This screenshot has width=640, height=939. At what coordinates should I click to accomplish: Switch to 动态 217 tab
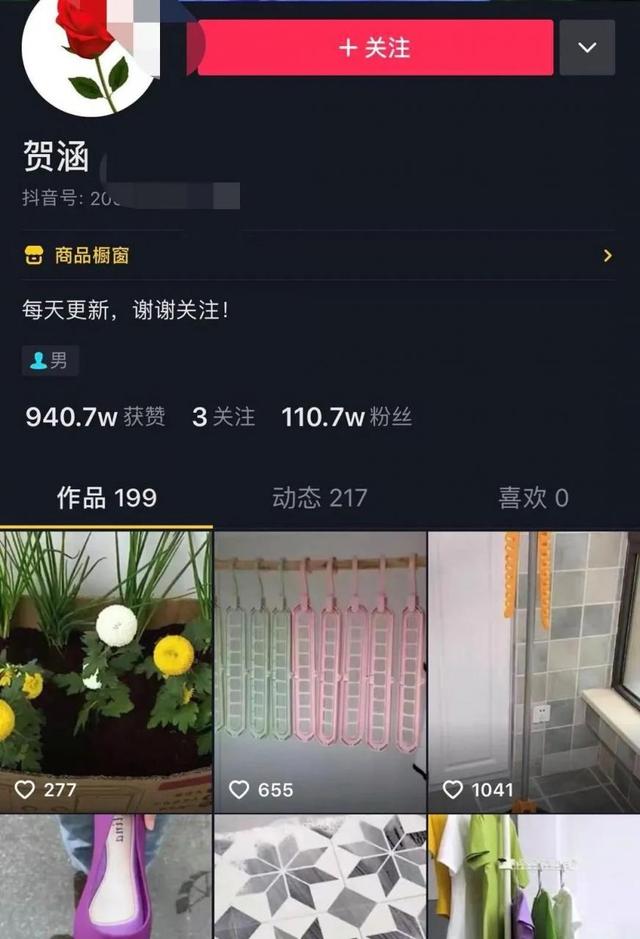tap(319, 498)
